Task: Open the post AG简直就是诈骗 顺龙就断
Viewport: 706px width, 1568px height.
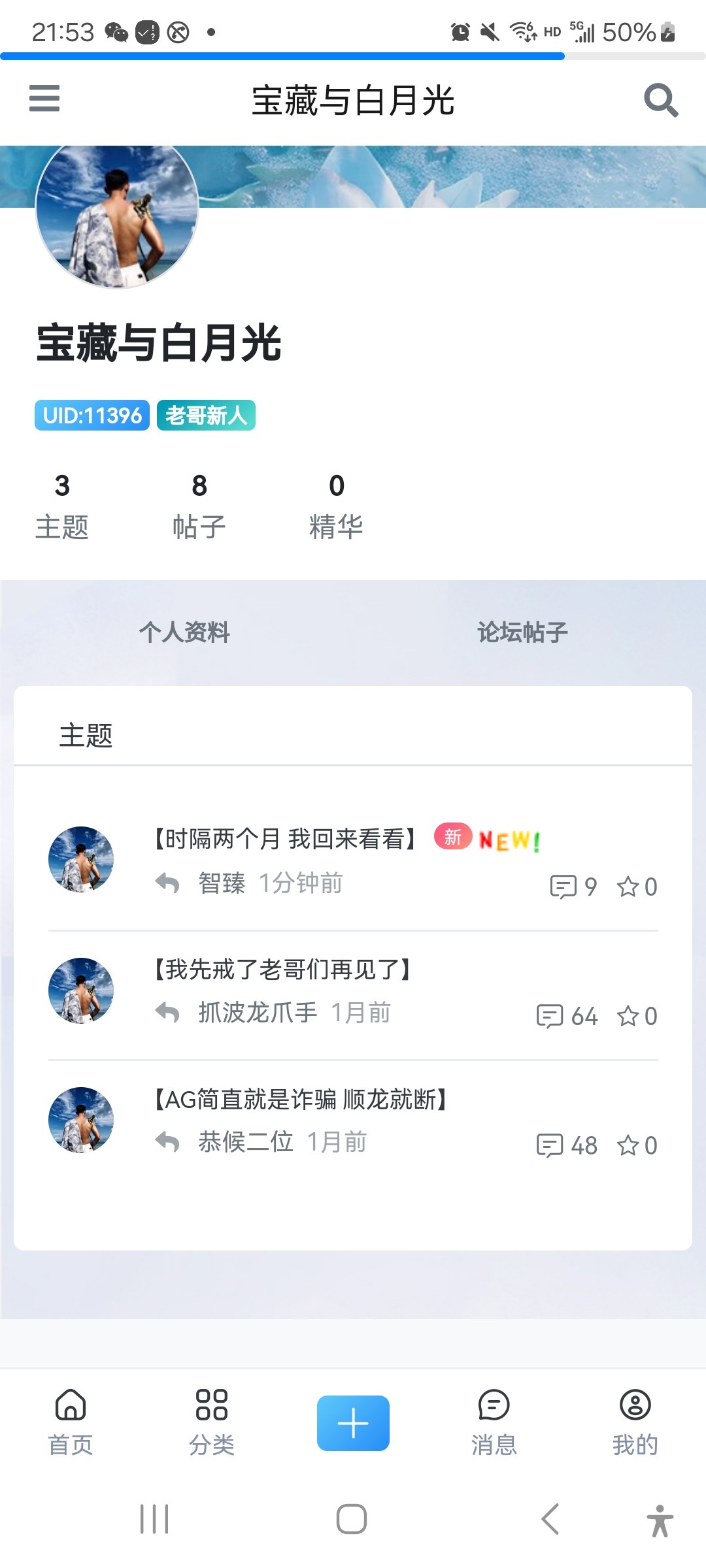Action: 300,1100
